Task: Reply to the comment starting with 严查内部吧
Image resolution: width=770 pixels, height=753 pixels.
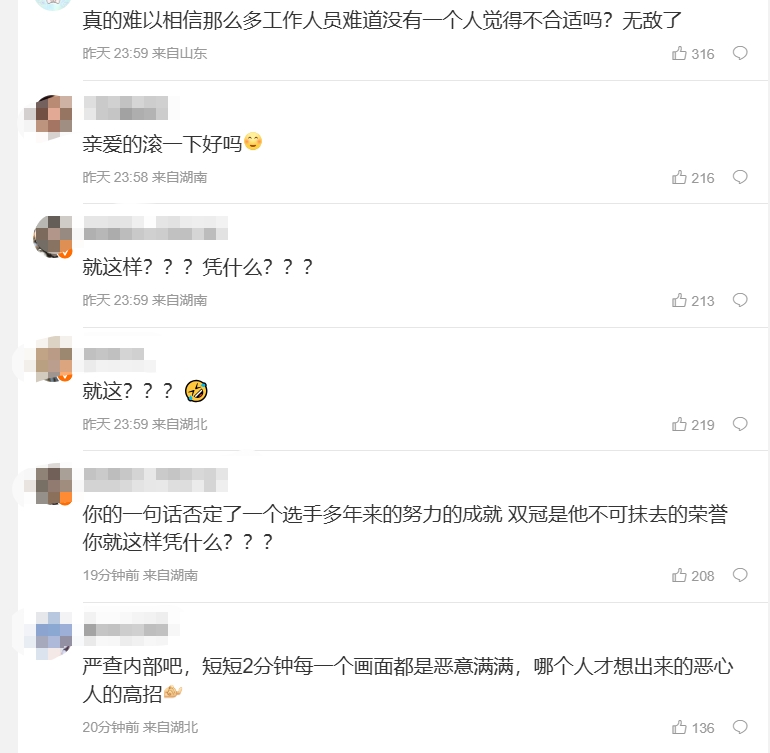Action: point(740,727)
